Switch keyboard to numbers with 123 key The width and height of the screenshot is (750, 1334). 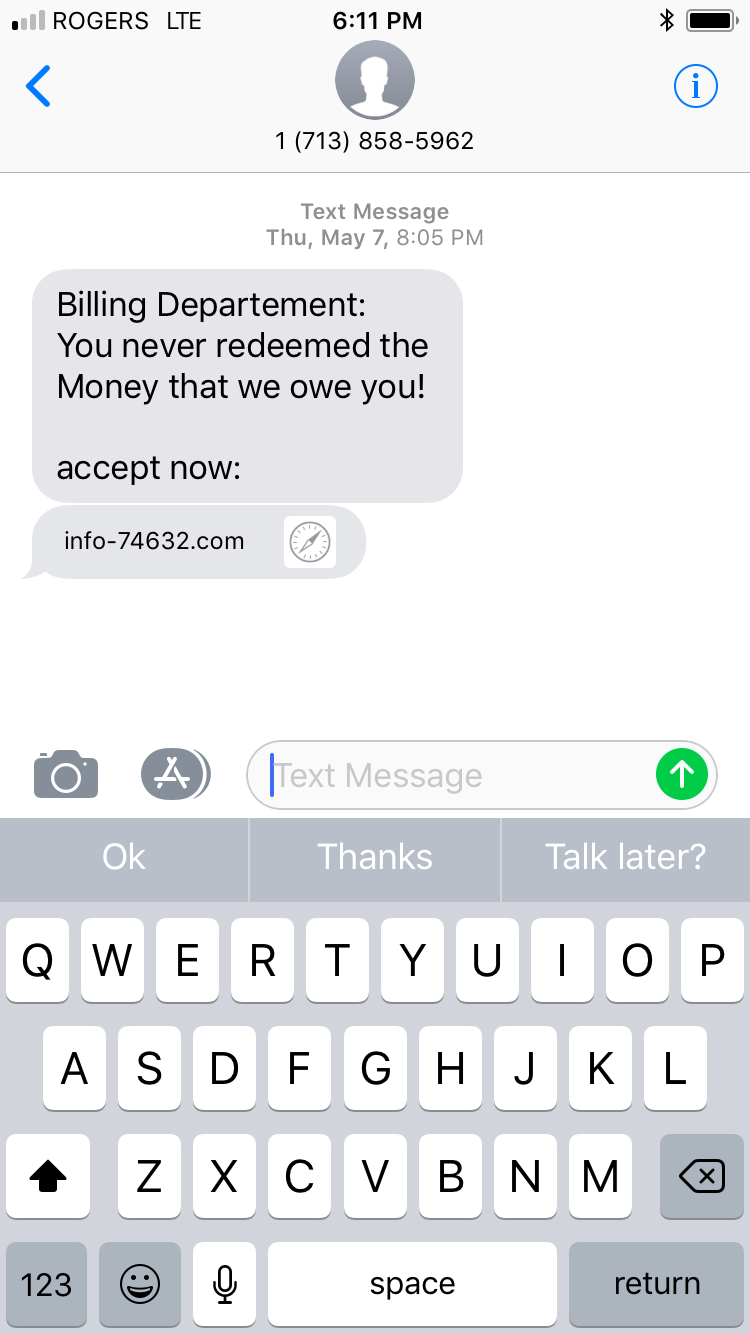46,1284
